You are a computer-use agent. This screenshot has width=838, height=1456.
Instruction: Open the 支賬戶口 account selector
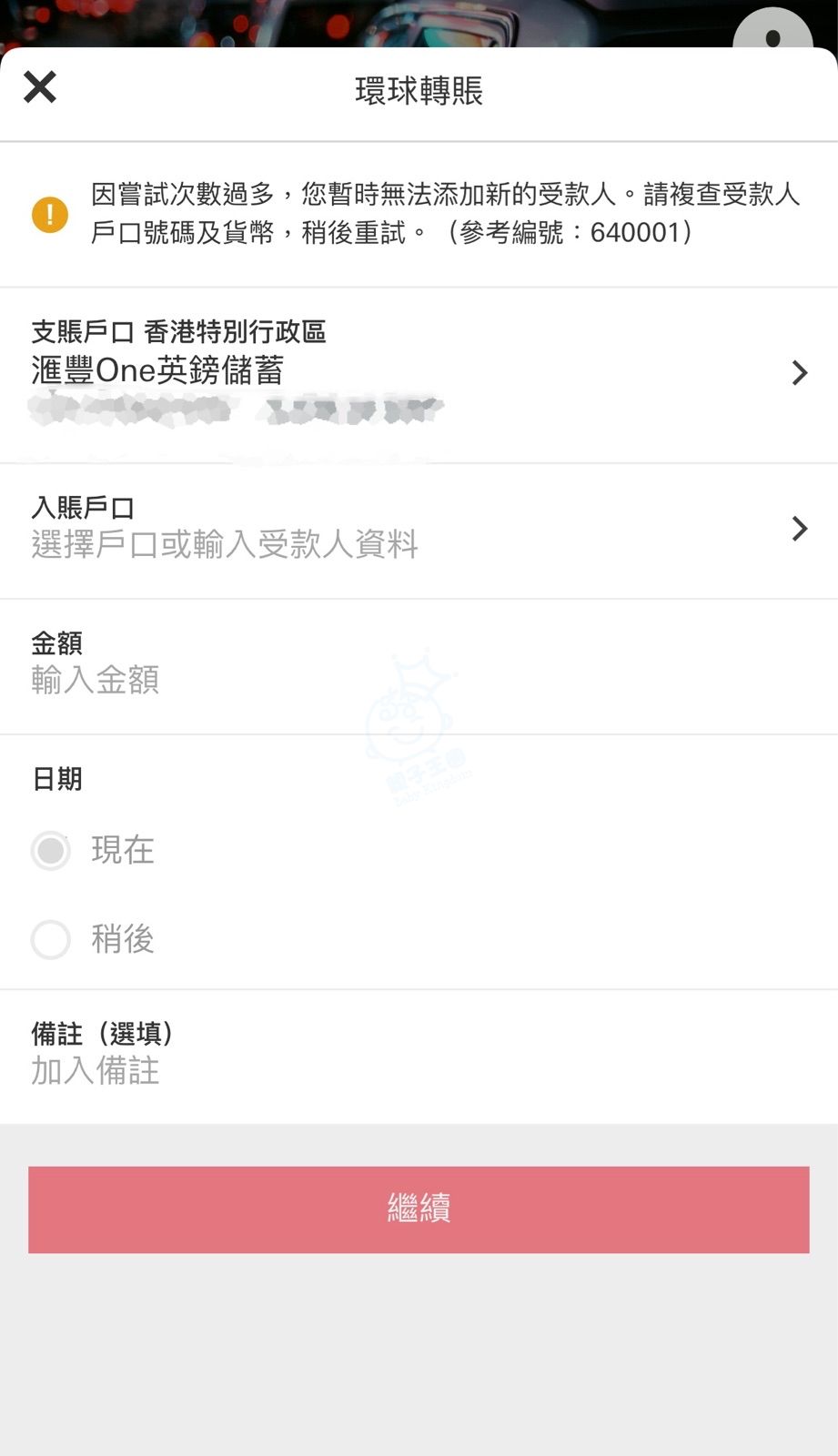point(419,373)
